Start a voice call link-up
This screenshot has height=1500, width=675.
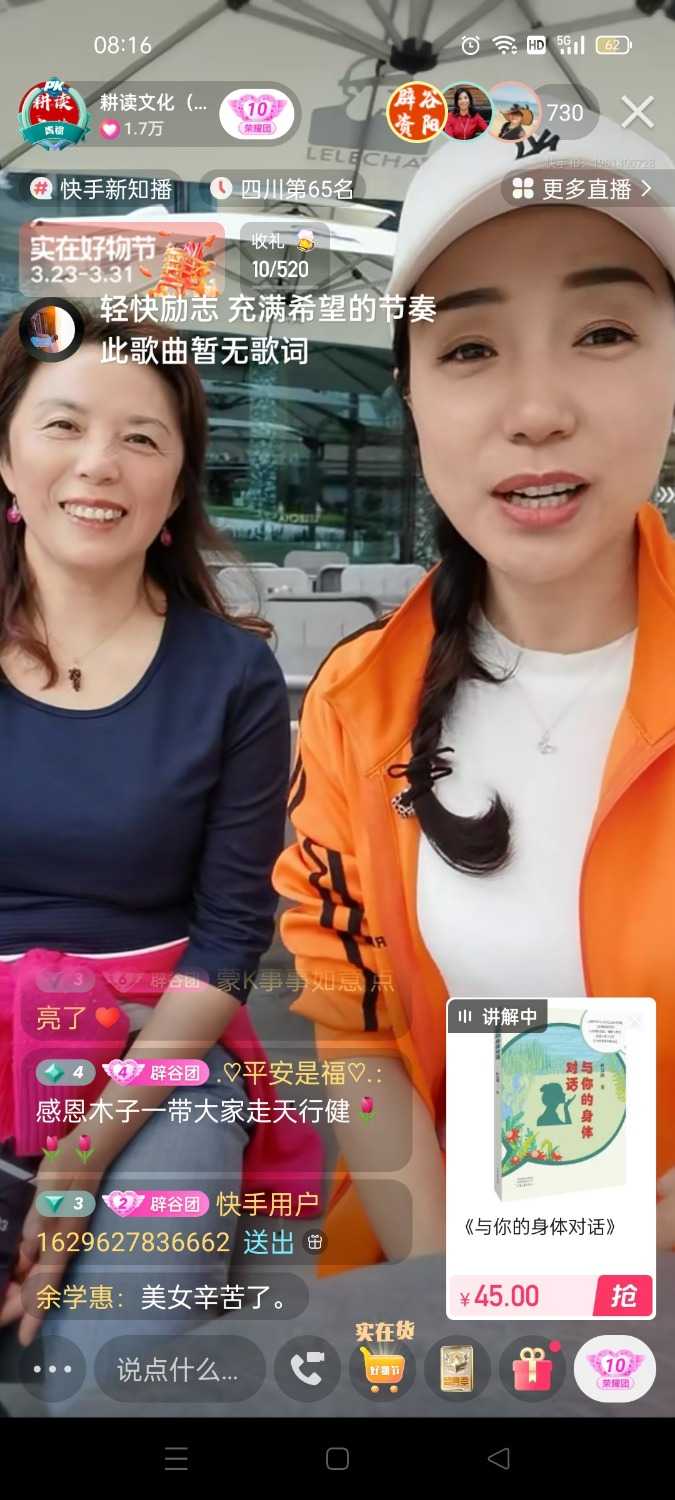(306, 1369)
